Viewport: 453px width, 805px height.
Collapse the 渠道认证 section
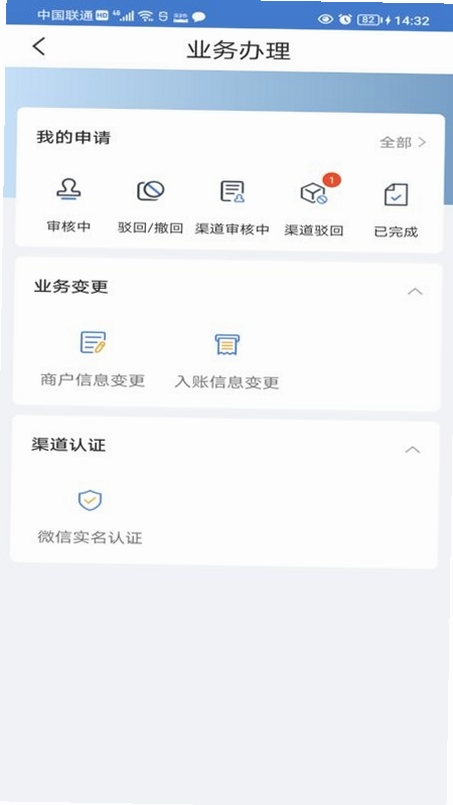(x=412, y=450)
